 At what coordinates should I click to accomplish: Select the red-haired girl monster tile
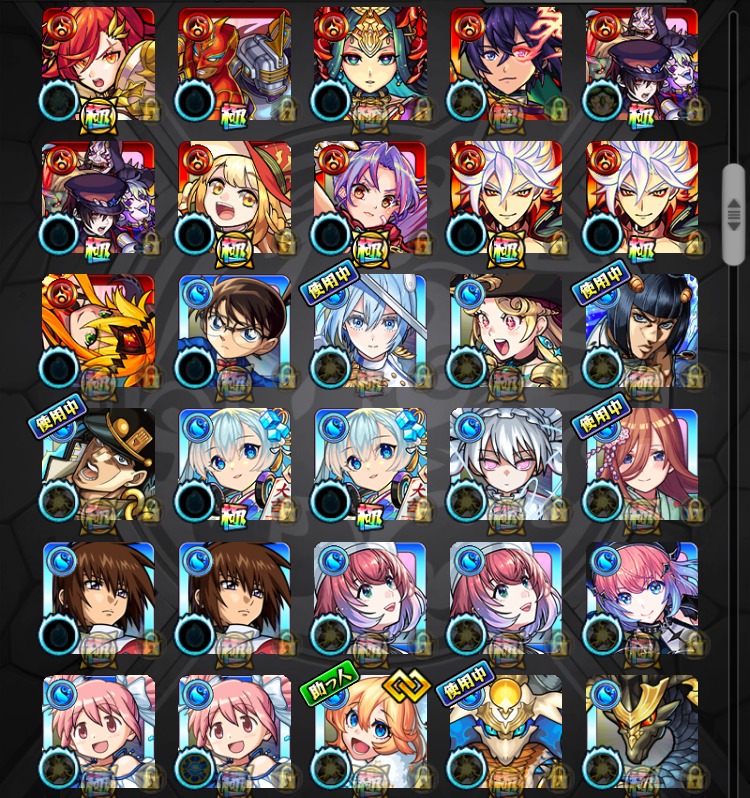[98, 64]
